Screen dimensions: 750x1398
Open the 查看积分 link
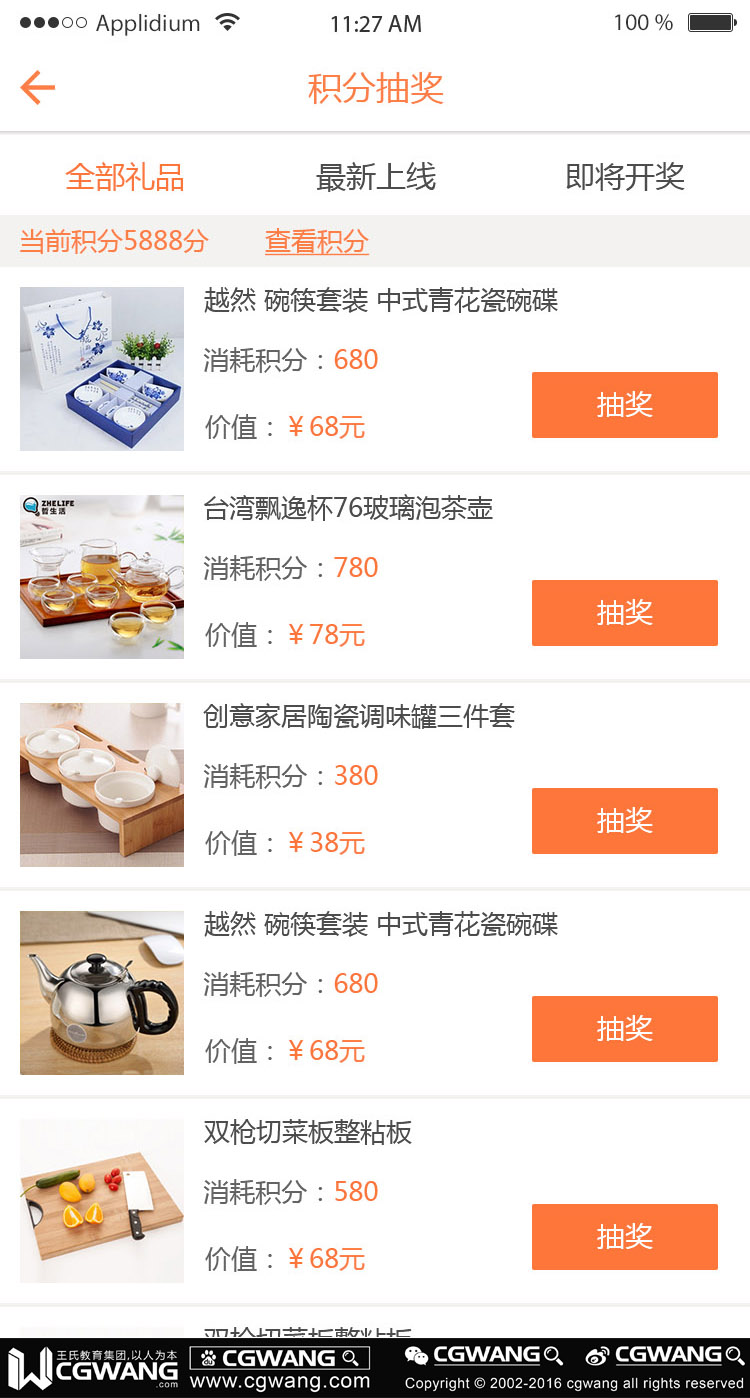point(316,241)
